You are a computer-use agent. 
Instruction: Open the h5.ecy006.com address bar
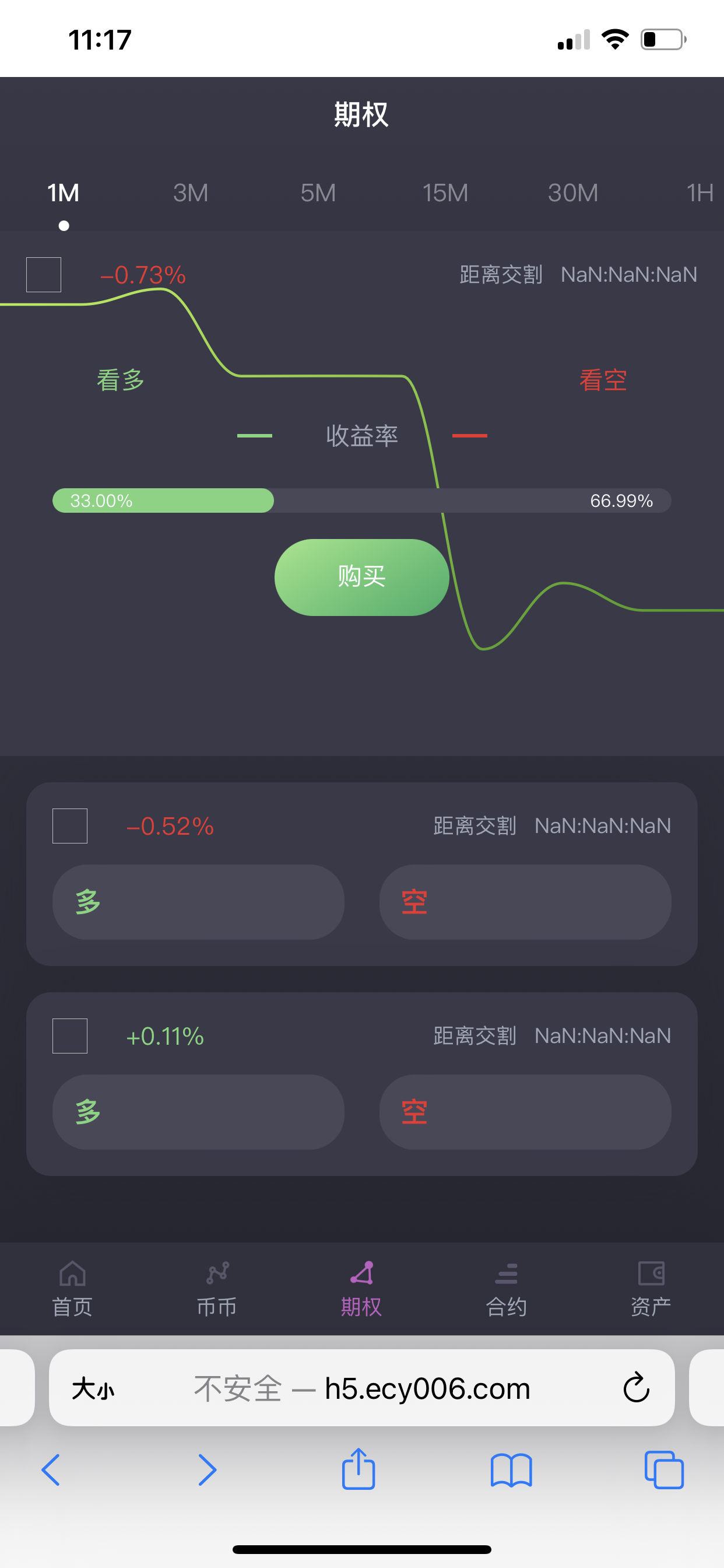[362, 1388]
